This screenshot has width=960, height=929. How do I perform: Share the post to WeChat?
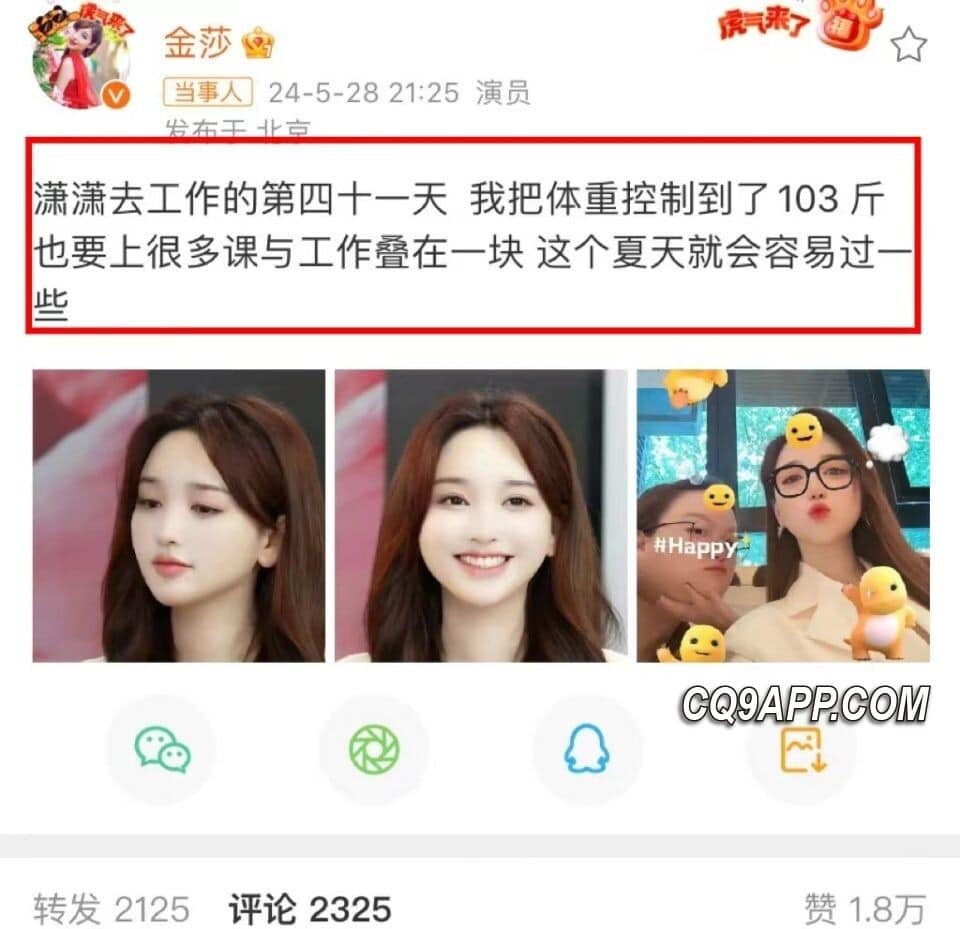(x=161, y=749)
